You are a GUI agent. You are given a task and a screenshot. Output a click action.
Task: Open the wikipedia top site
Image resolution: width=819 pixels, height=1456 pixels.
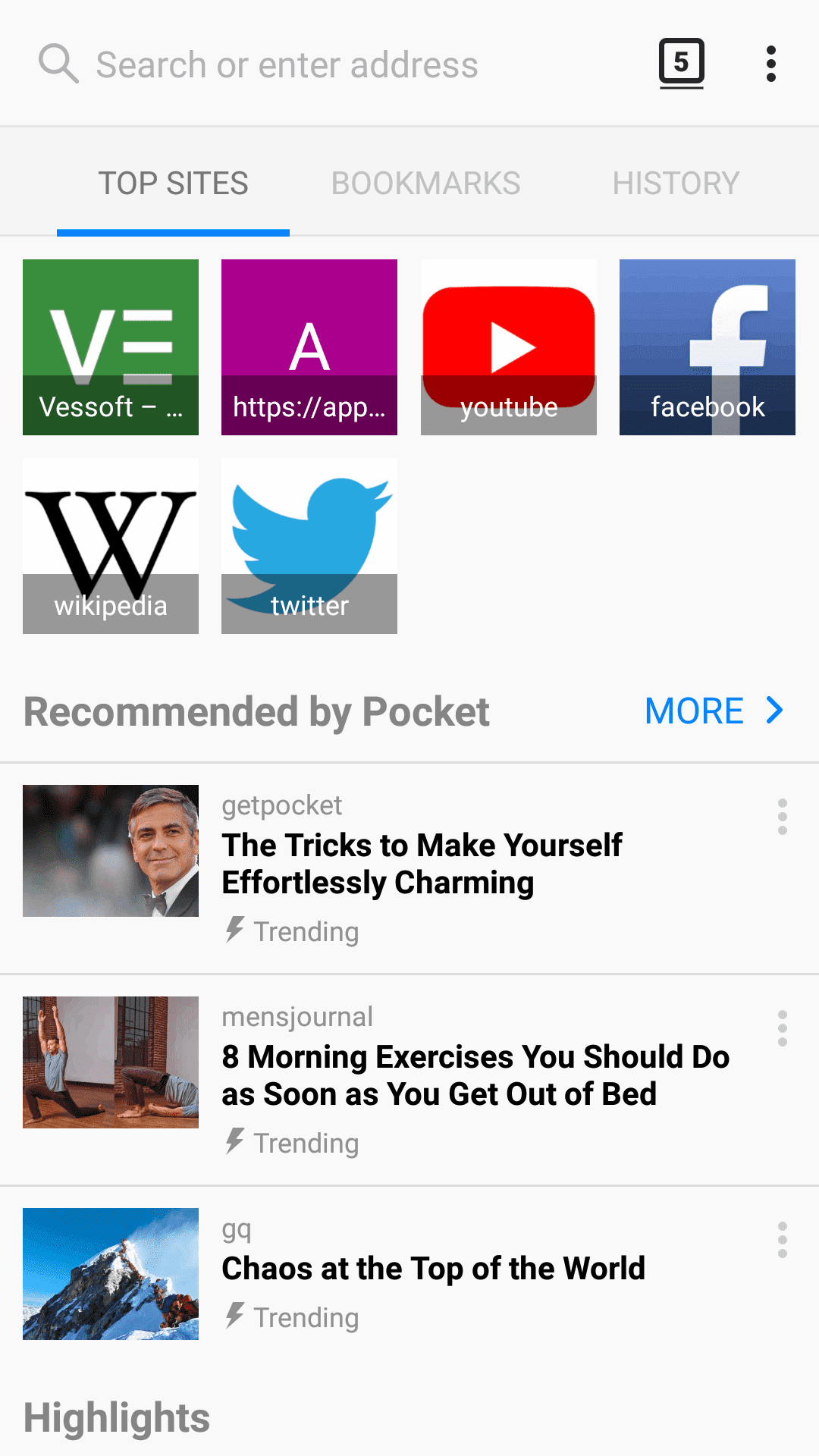pyautogui.click(x=111, y=546)
